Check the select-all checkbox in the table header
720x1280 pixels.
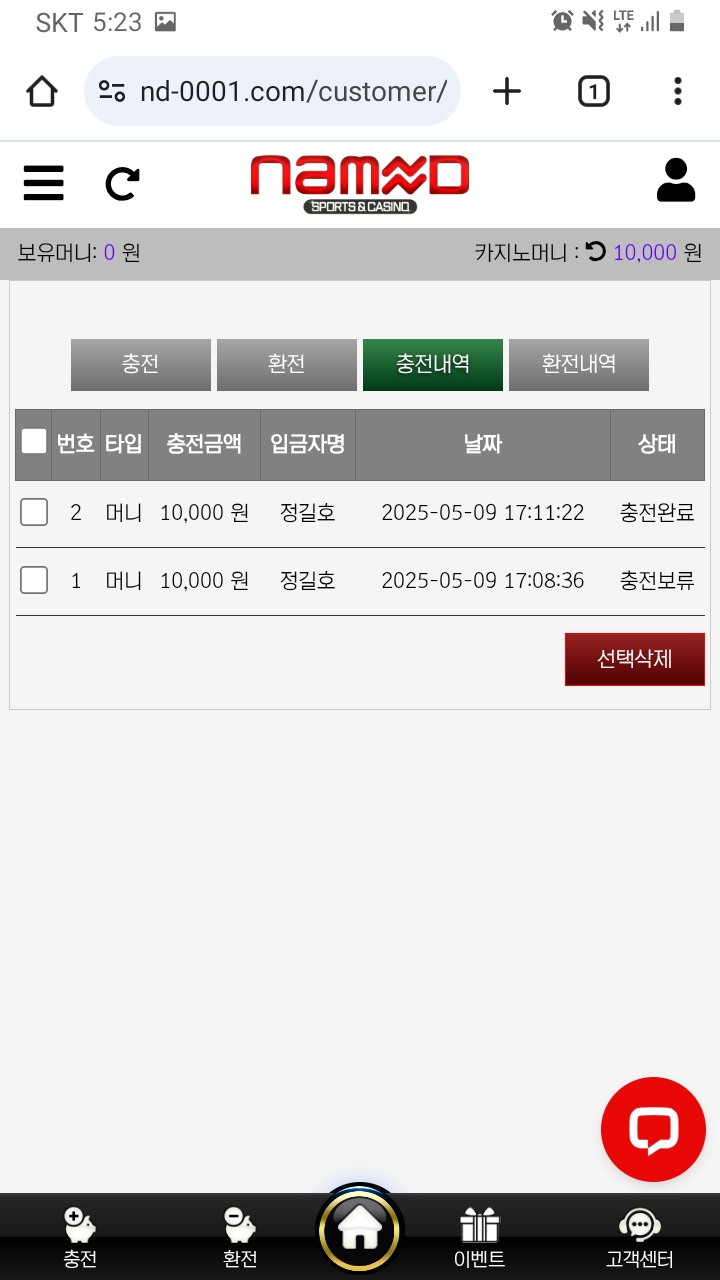tap(34, 442)
